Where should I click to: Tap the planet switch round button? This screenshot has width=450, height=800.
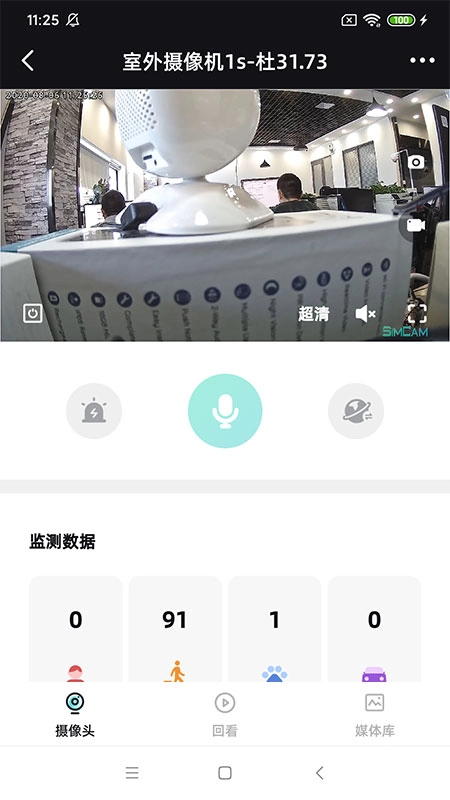(x=356, y=411)
